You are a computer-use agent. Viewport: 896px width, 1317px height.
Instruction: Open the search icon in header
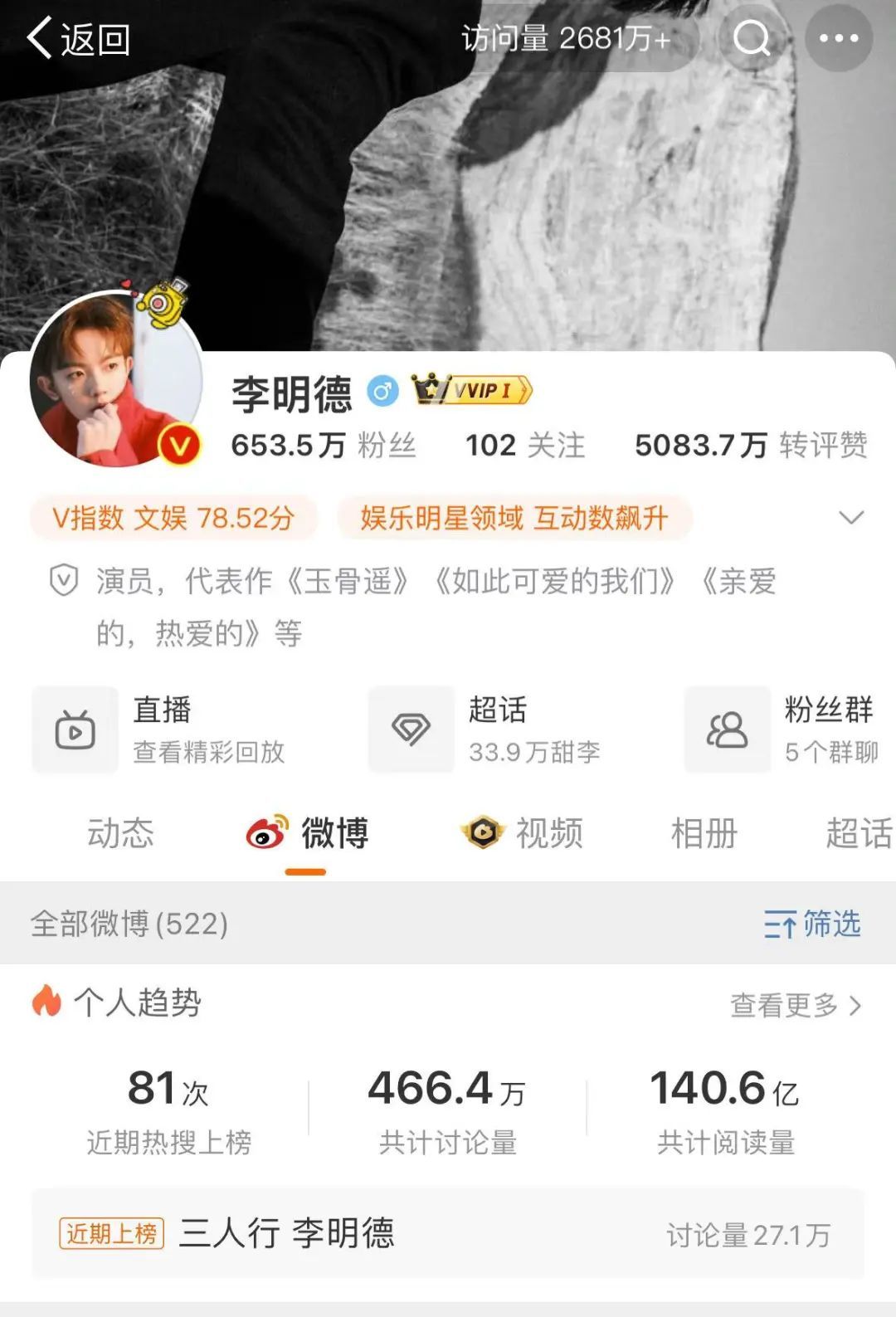coord(752,38)
